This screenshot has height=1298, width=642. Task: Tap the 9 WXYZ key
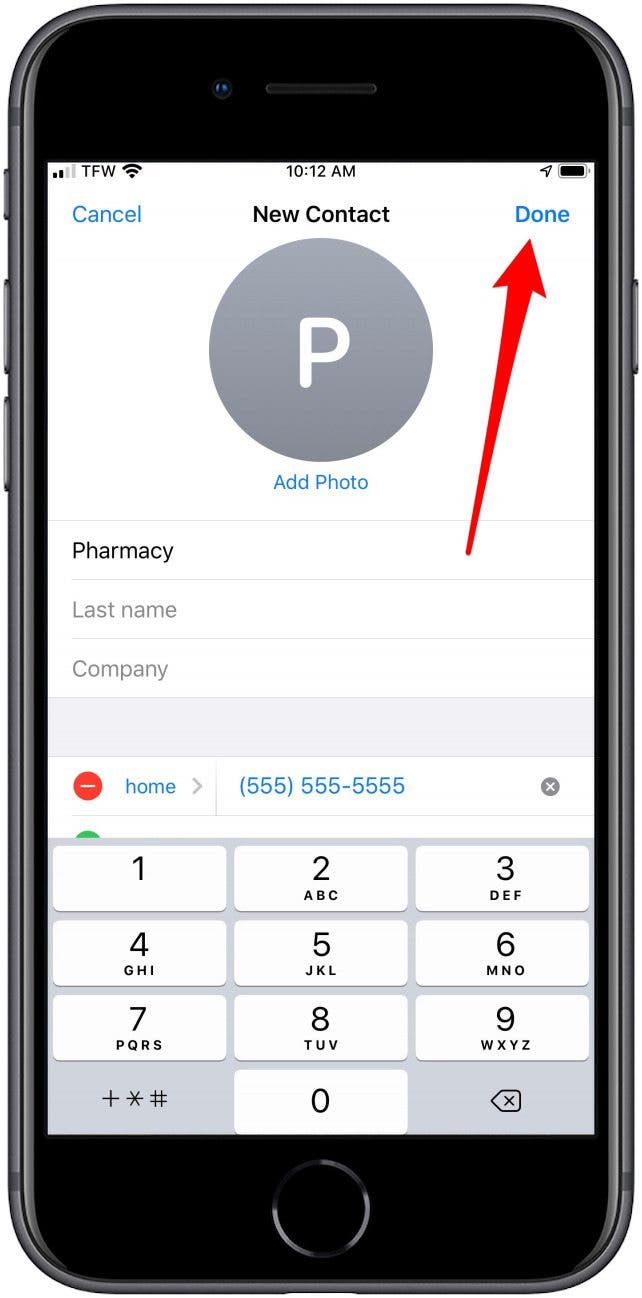505,1027
